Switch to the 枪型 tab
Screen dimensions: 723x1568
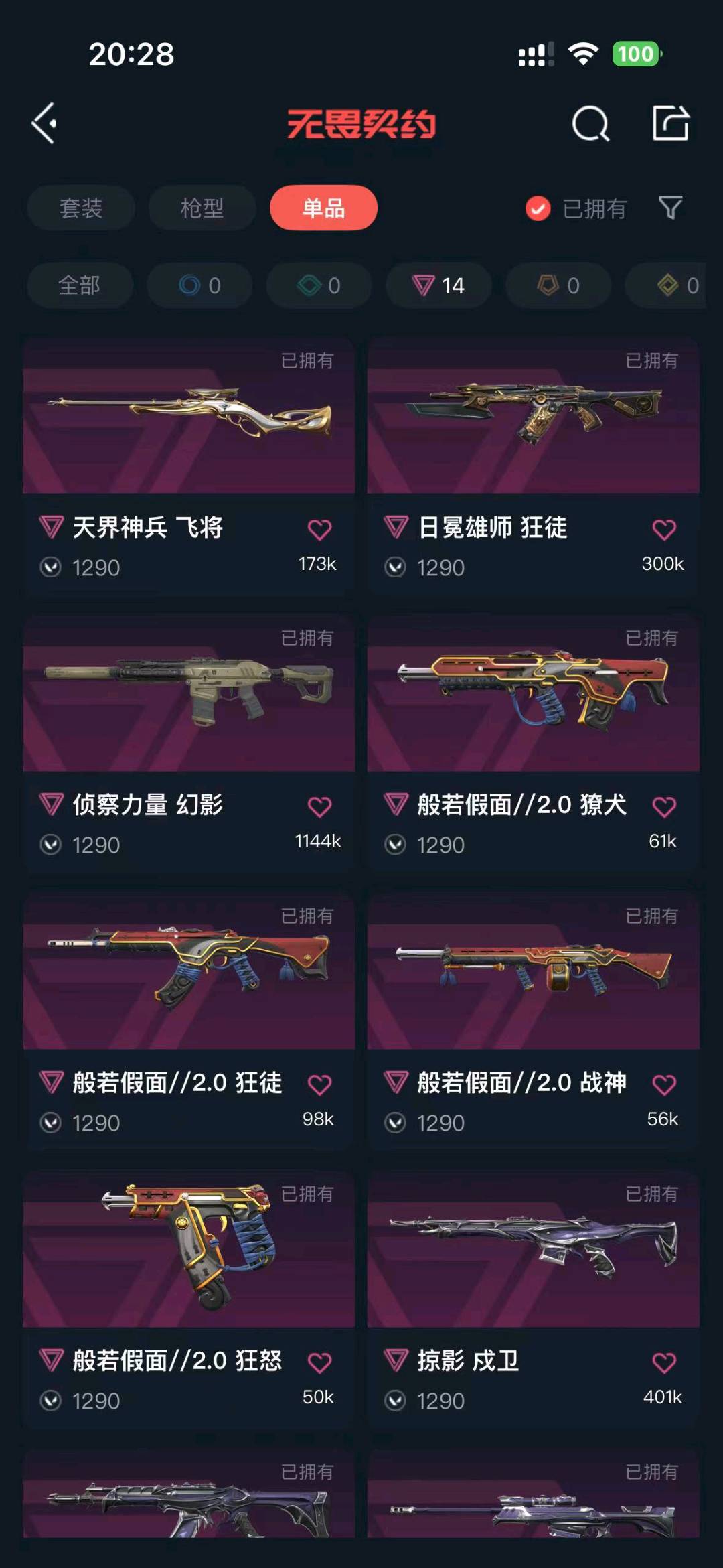[202, 208]
